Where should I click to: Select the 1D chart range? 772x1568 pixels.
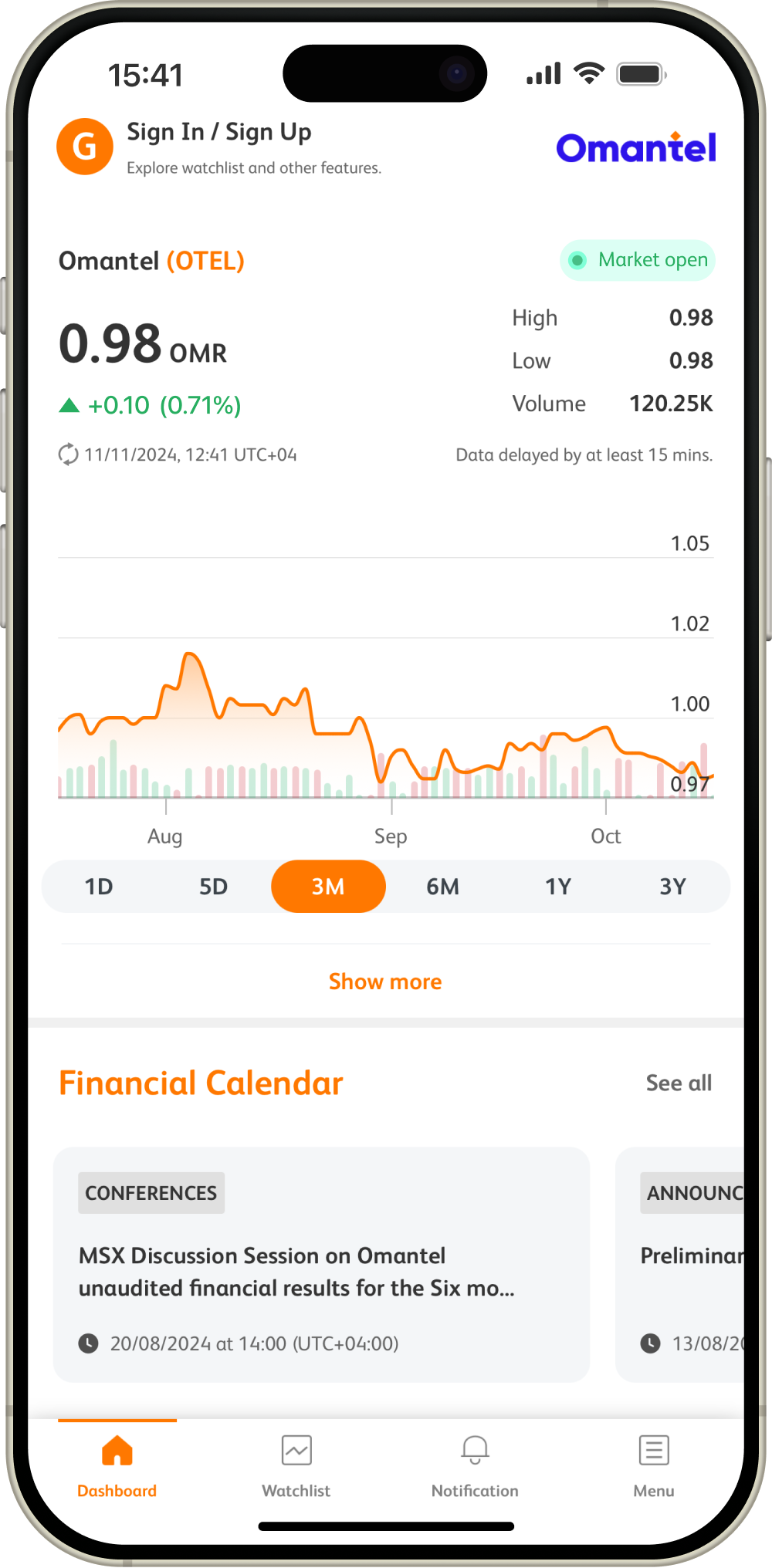coord(99,887)
